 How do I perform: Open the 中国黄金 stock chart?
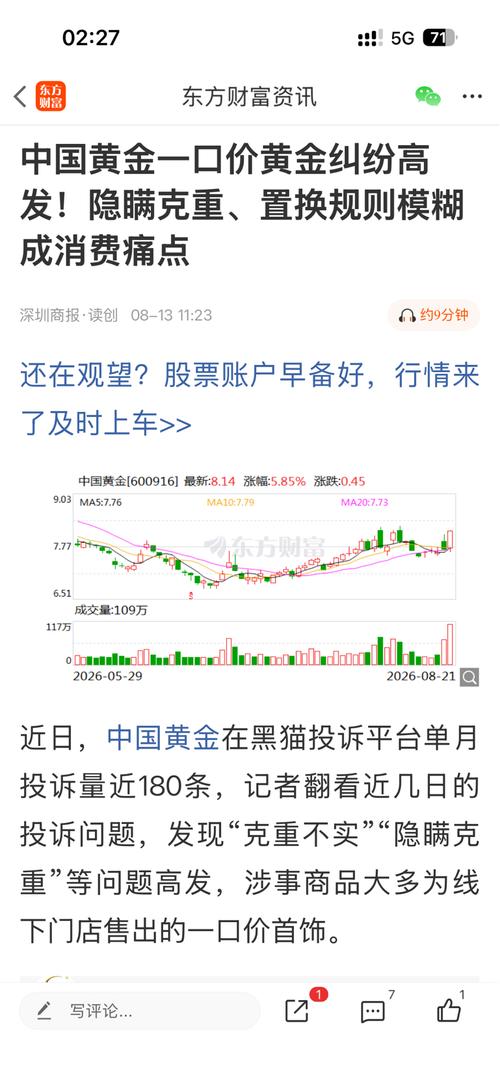[266, 575]
